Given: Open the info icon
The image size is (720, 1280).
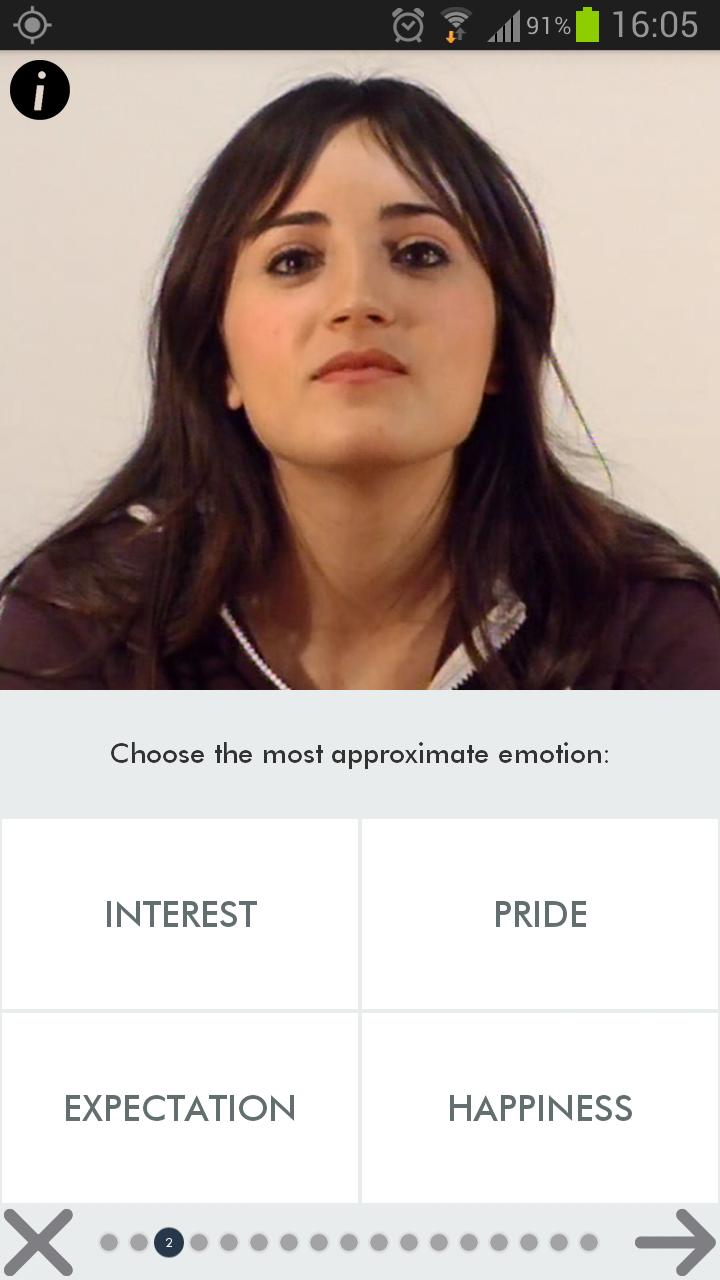Looking at the screenshot, I should click(x=40, y=90).
